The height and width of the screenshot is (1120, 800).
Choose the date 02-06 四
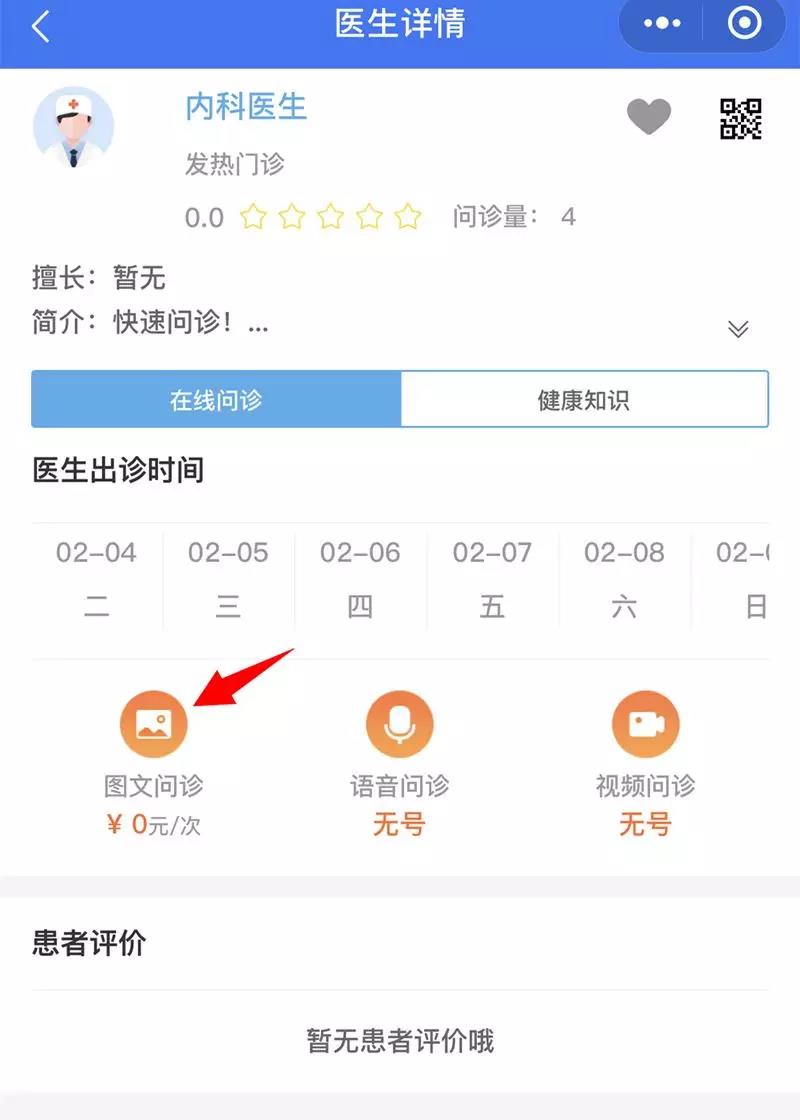360,578
